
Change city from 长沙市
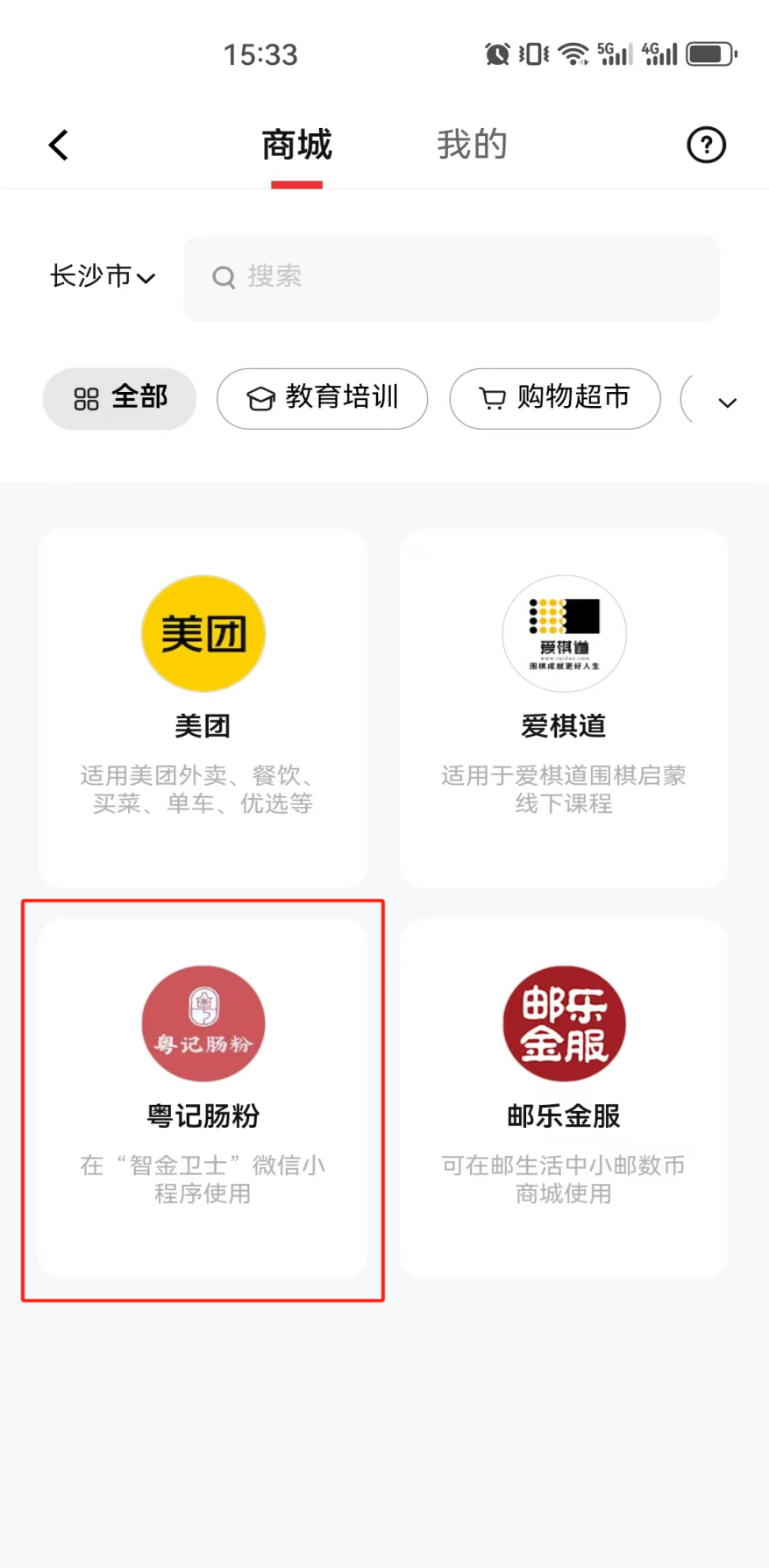(x=103, y=277)
